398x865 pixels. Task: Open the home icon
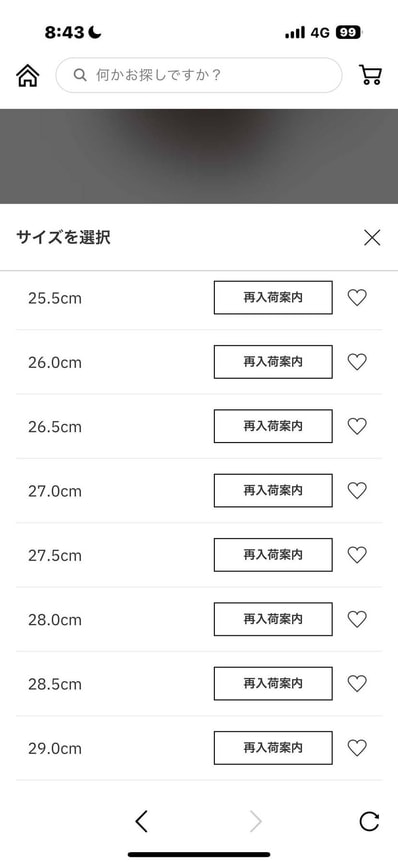tap(28, 76)
